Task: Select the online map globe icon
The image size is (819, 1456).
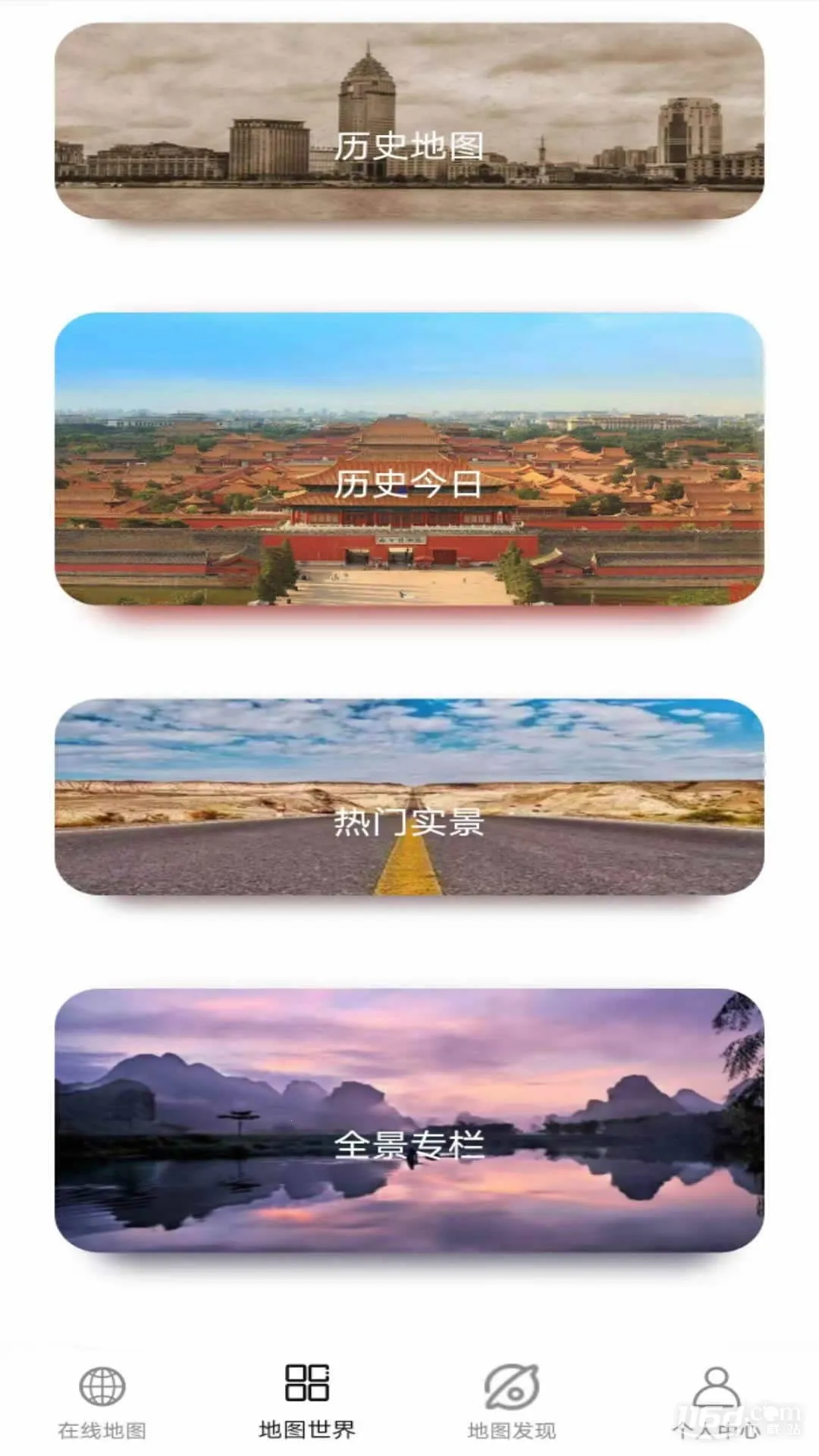Action: coord(104,1388)
